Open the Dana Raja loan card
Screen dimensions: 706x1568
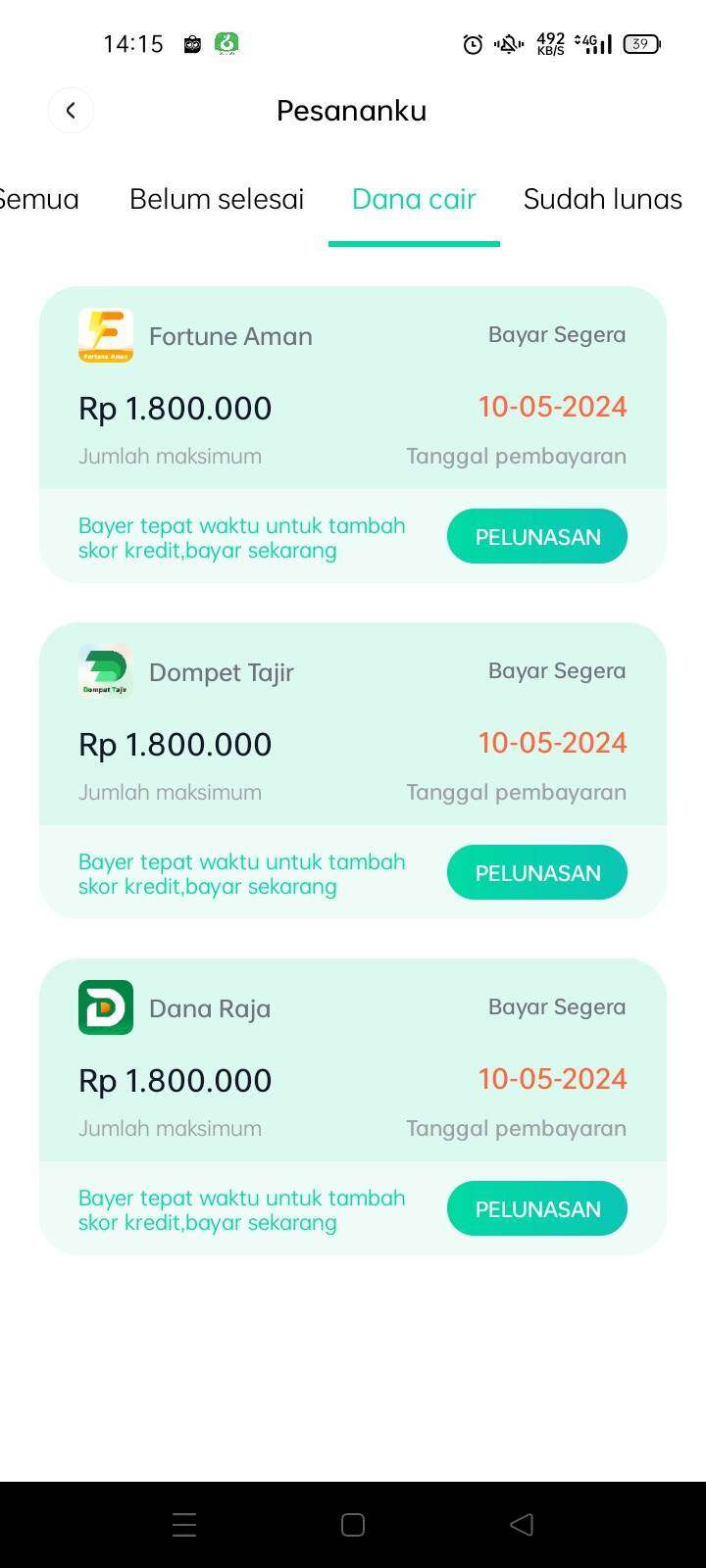(x=353, y=1061)
